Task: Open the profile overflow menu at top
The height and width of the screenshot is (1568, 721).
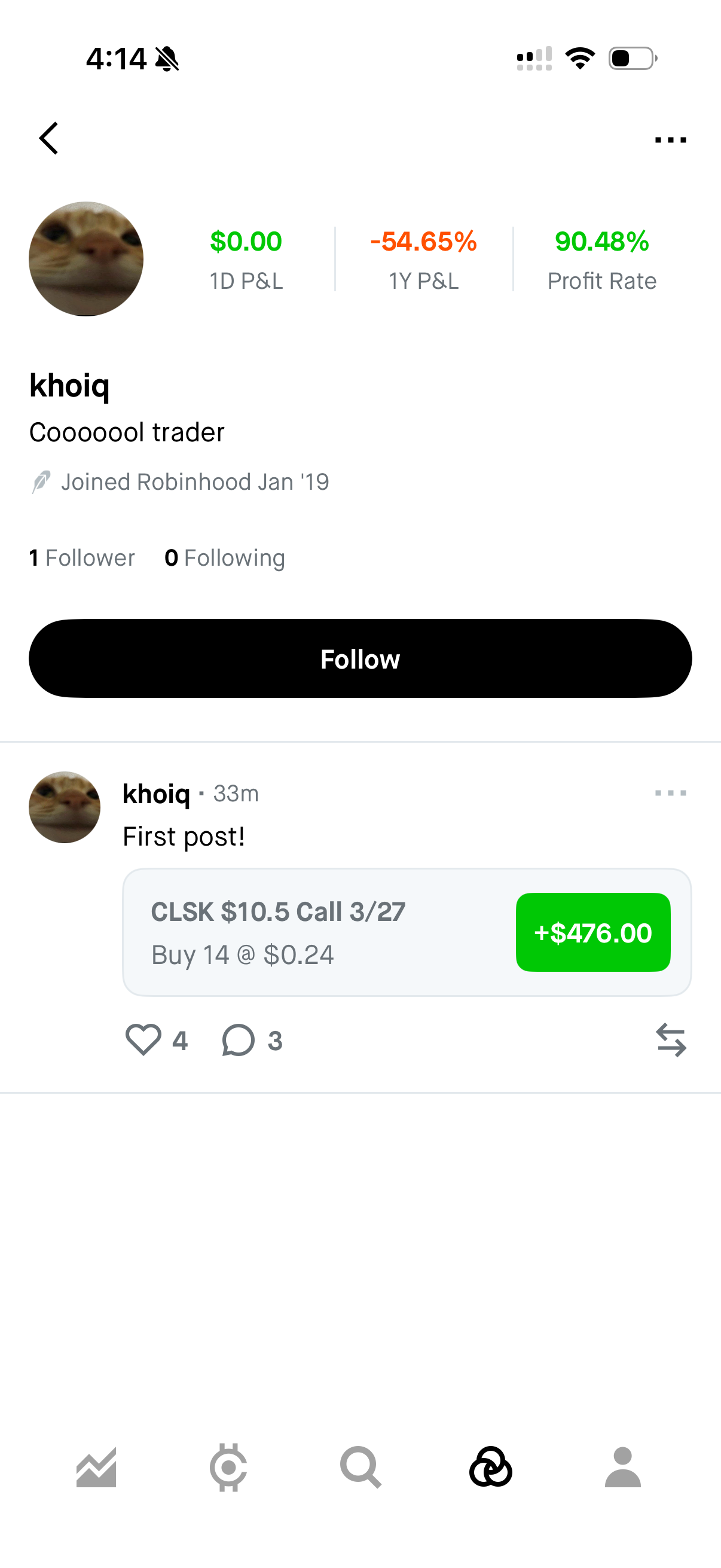Action: pos(670,139)
